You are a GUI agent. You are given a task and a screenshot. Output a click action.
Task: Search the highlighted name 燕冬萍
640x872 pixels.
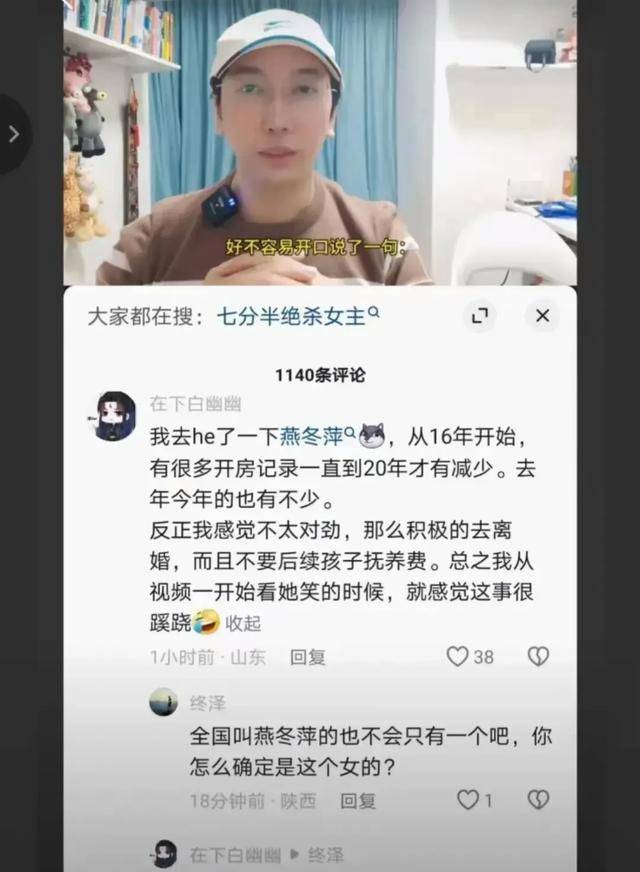point(311,436)
